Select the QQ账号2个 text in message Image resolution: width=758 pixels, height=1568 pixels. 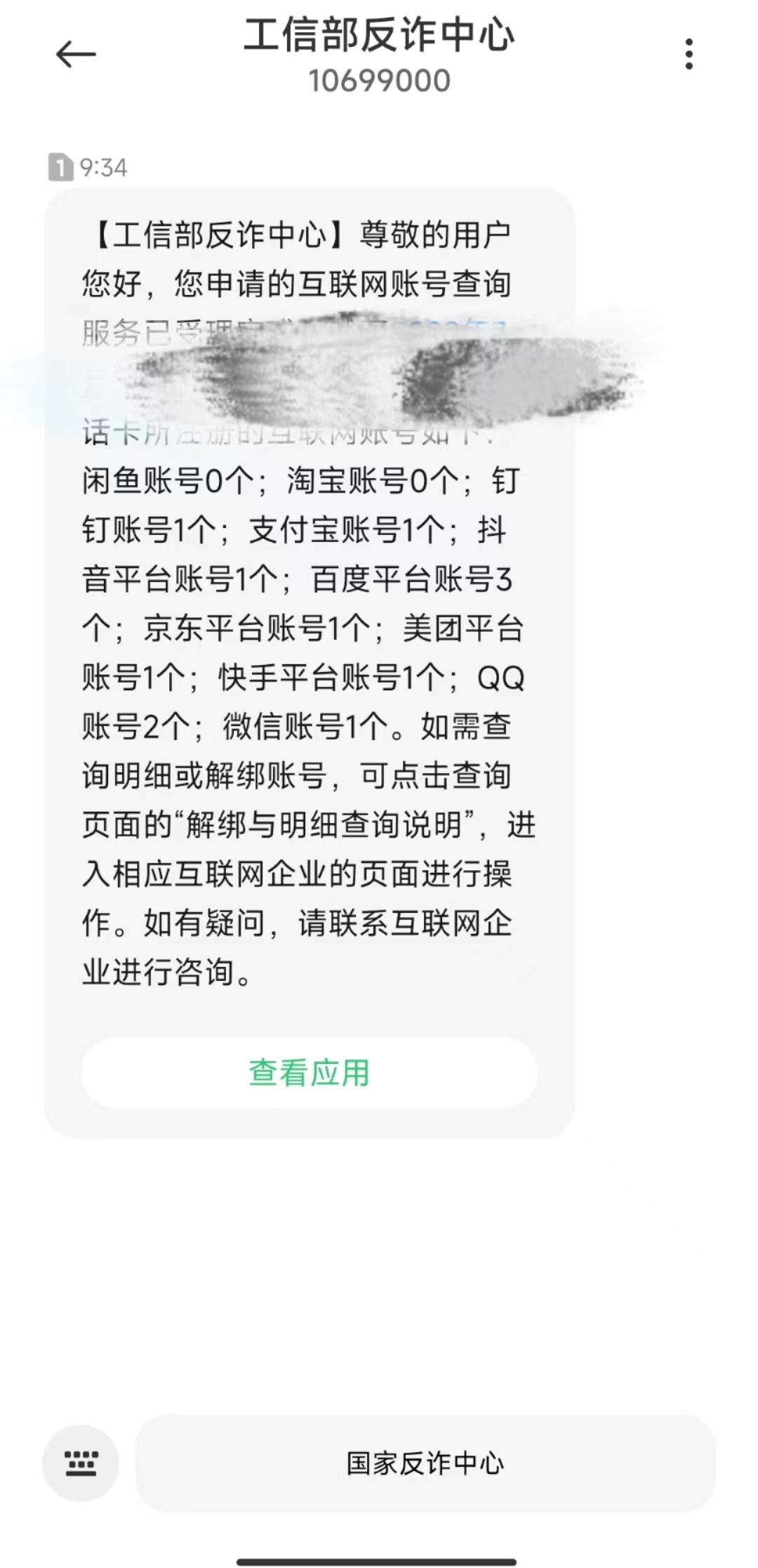pos(502,680)
